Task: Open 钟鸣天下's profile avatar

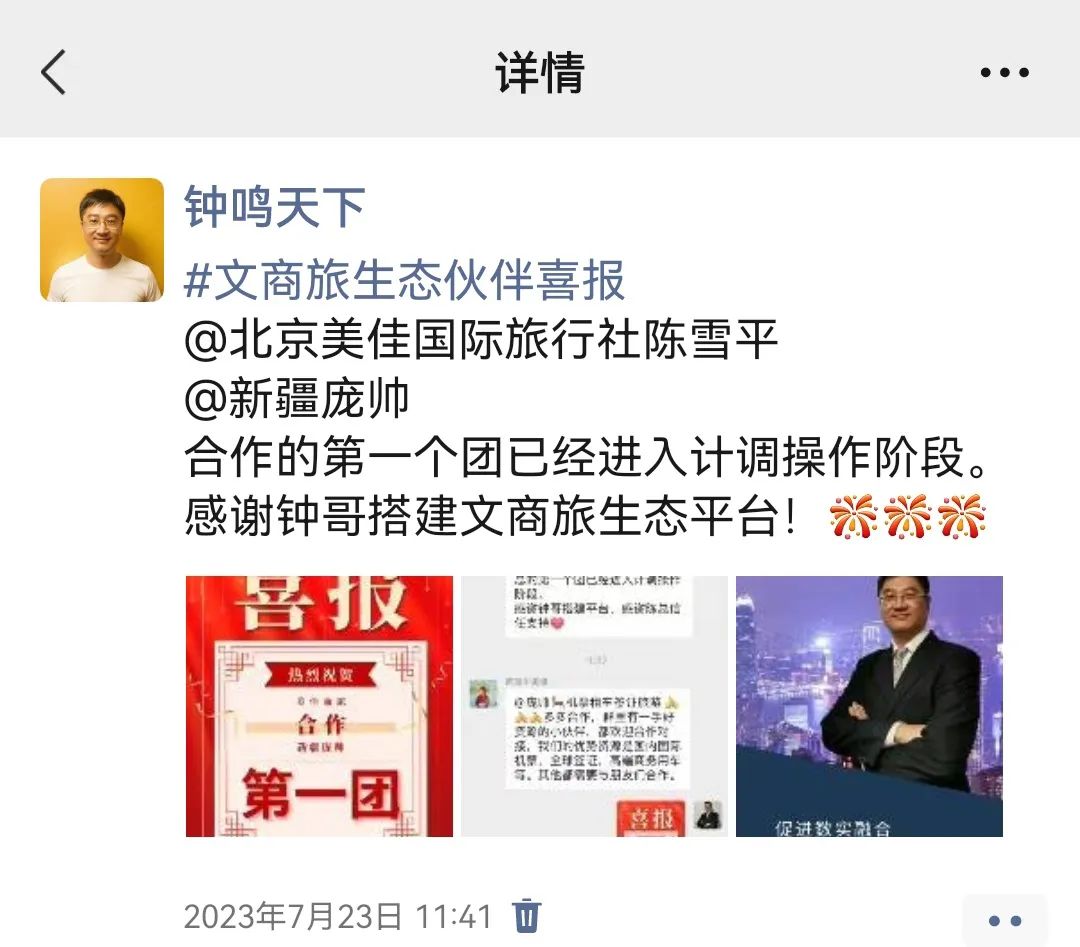Action: (102, 240)
